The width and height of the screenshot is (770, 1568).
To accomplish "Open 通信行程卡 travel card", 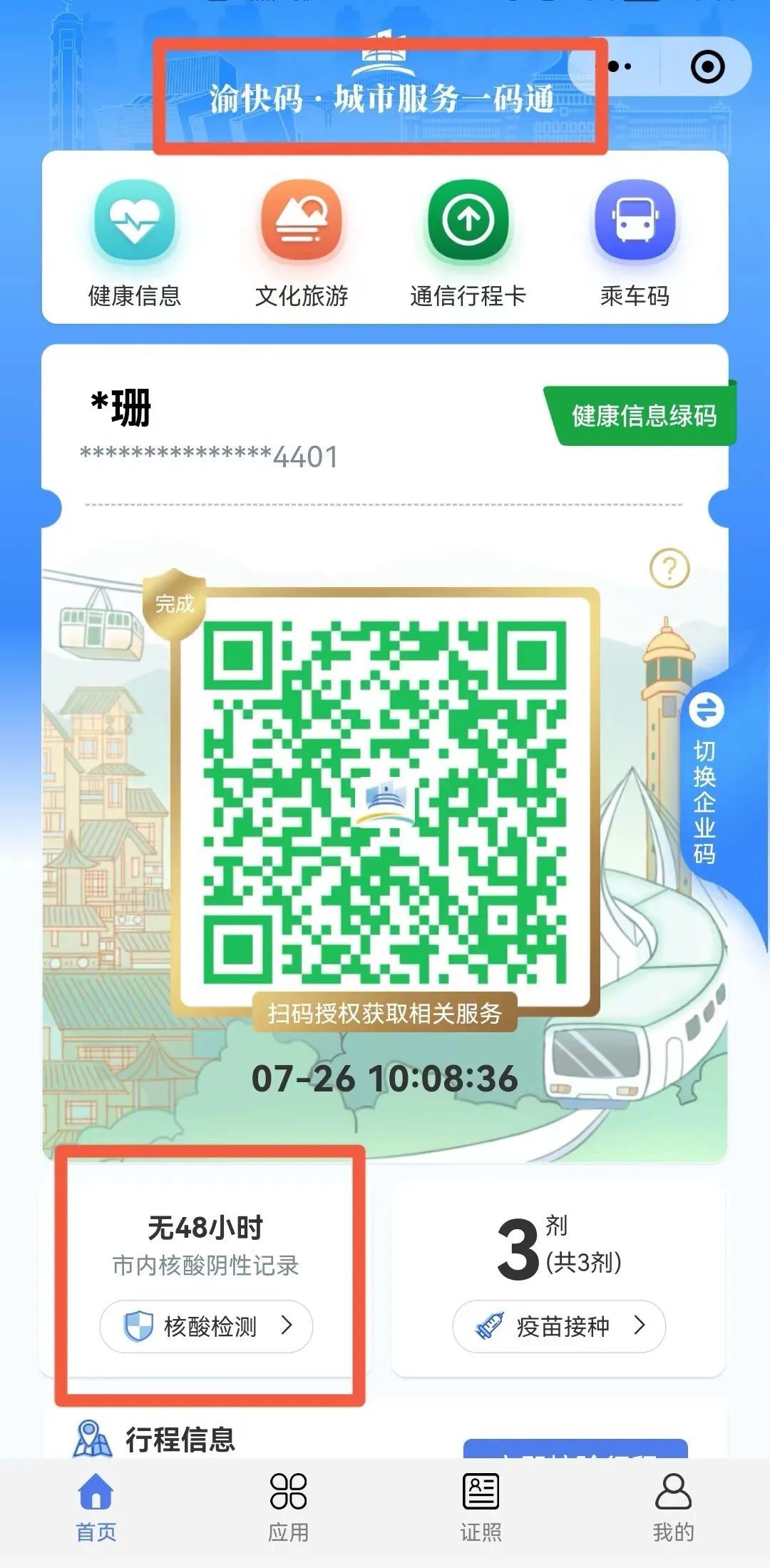I will [468, 243].
